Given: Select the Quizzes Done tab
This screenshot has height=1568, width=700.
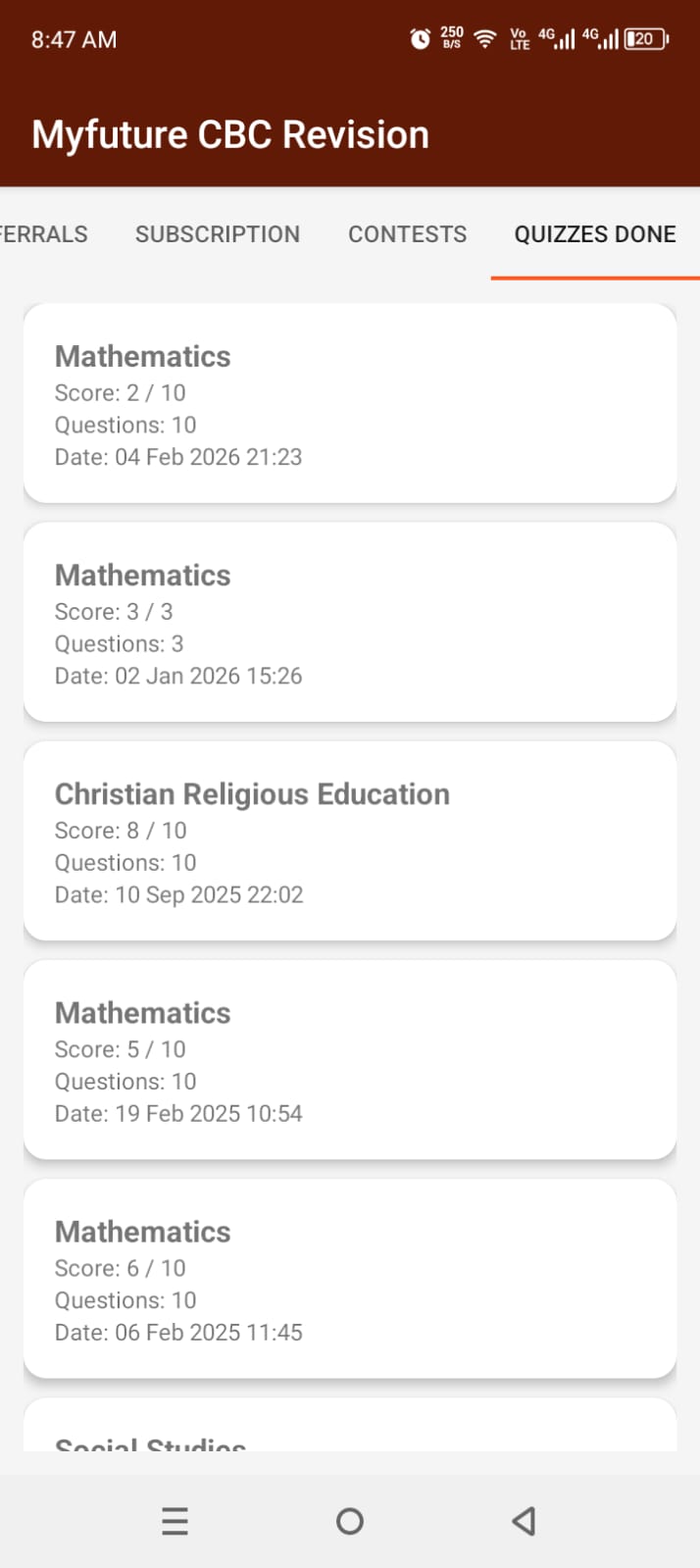Looking at the screenshot, I should (595, 234).
